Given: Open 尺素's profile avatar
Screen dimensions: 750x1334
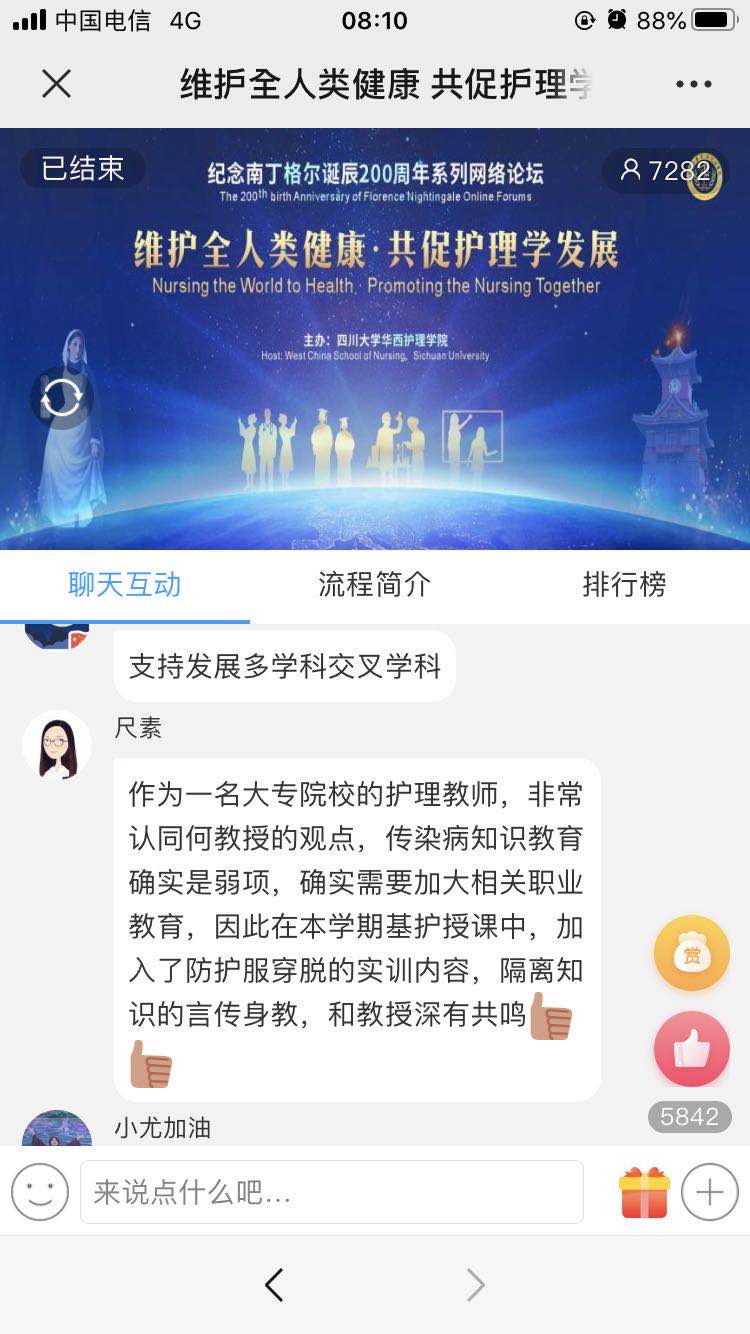Looking at the screenshot, I should click(x=57, y=746).
